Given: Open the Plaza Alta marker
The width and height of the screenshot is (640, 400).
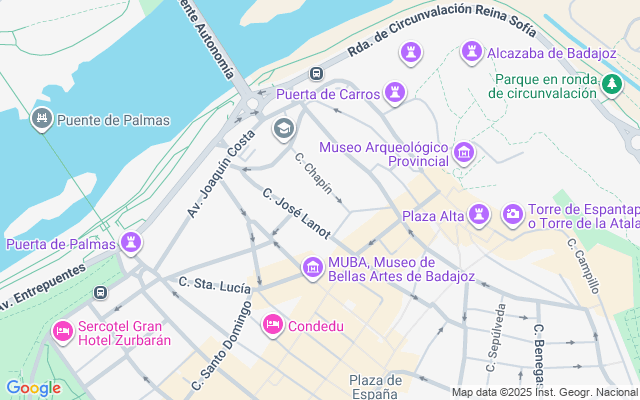Looking at the screenshot, I should [x=480, y=215].
